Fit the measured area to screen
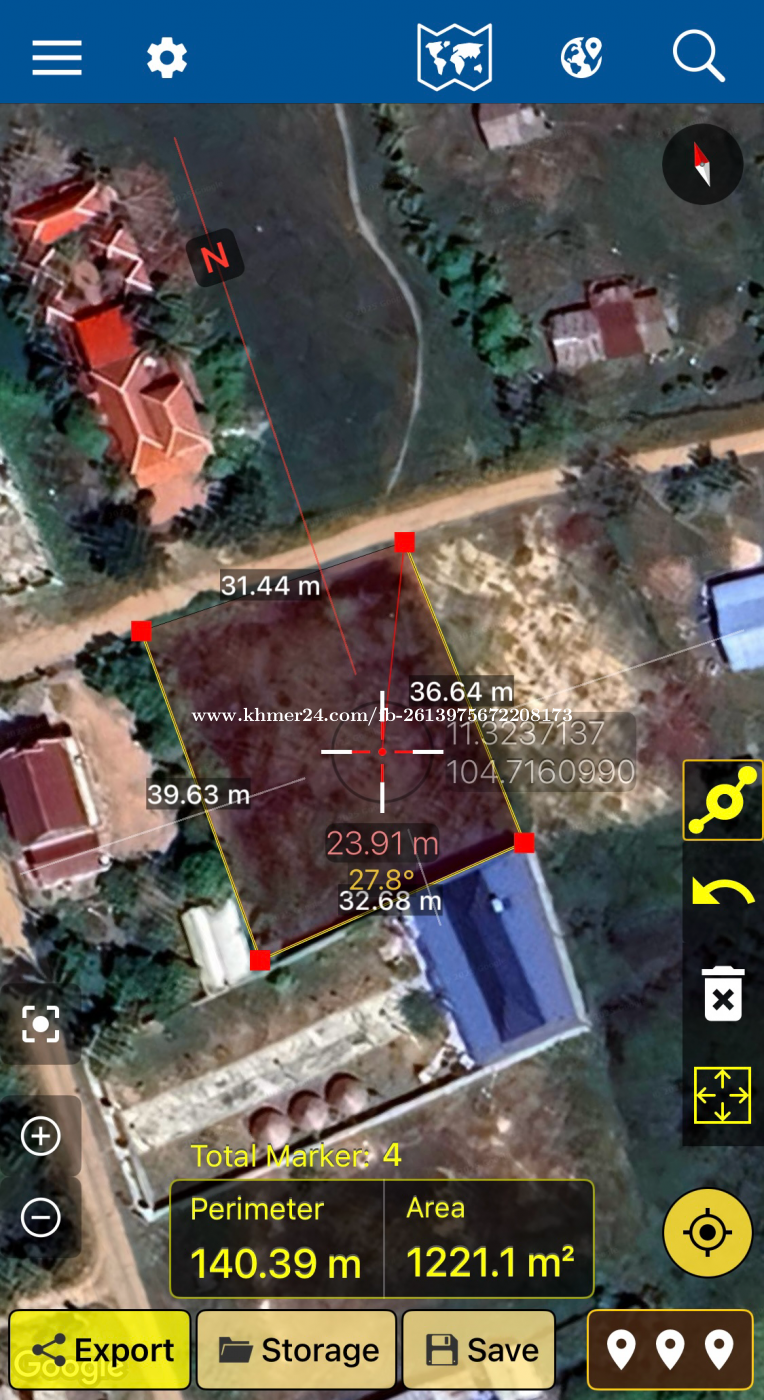Viewport: 764px width, 1400px height. [723, 1095]
